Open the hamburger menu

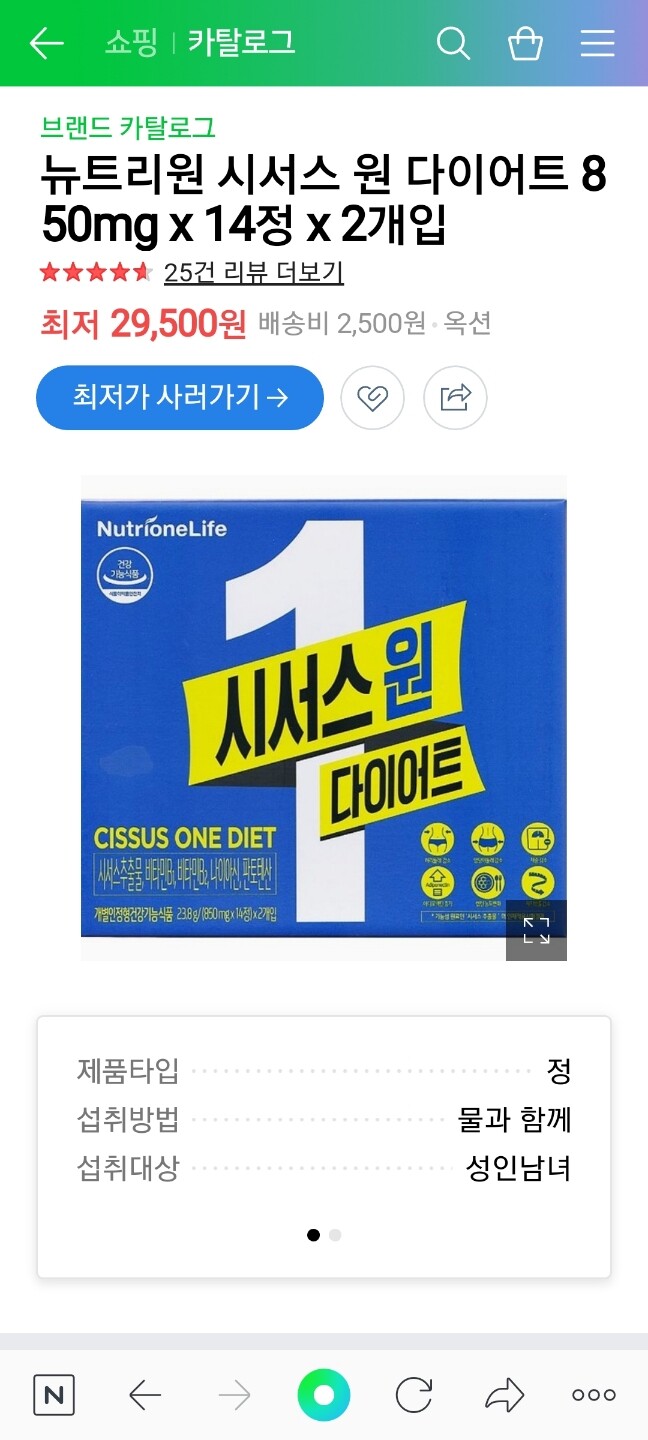click(x=598, y=43)
